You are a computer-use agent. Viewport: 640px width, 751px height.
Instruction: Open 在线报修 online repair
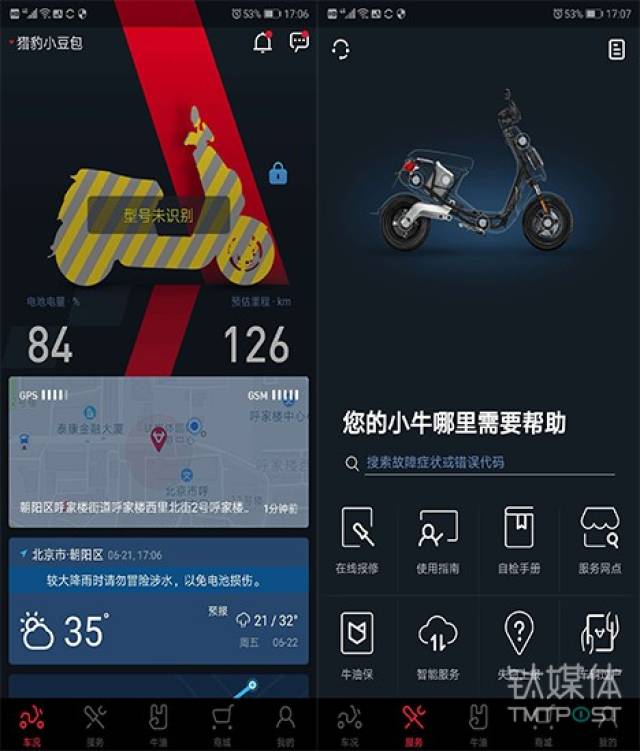pyautogui.click(x=357, y=539)
